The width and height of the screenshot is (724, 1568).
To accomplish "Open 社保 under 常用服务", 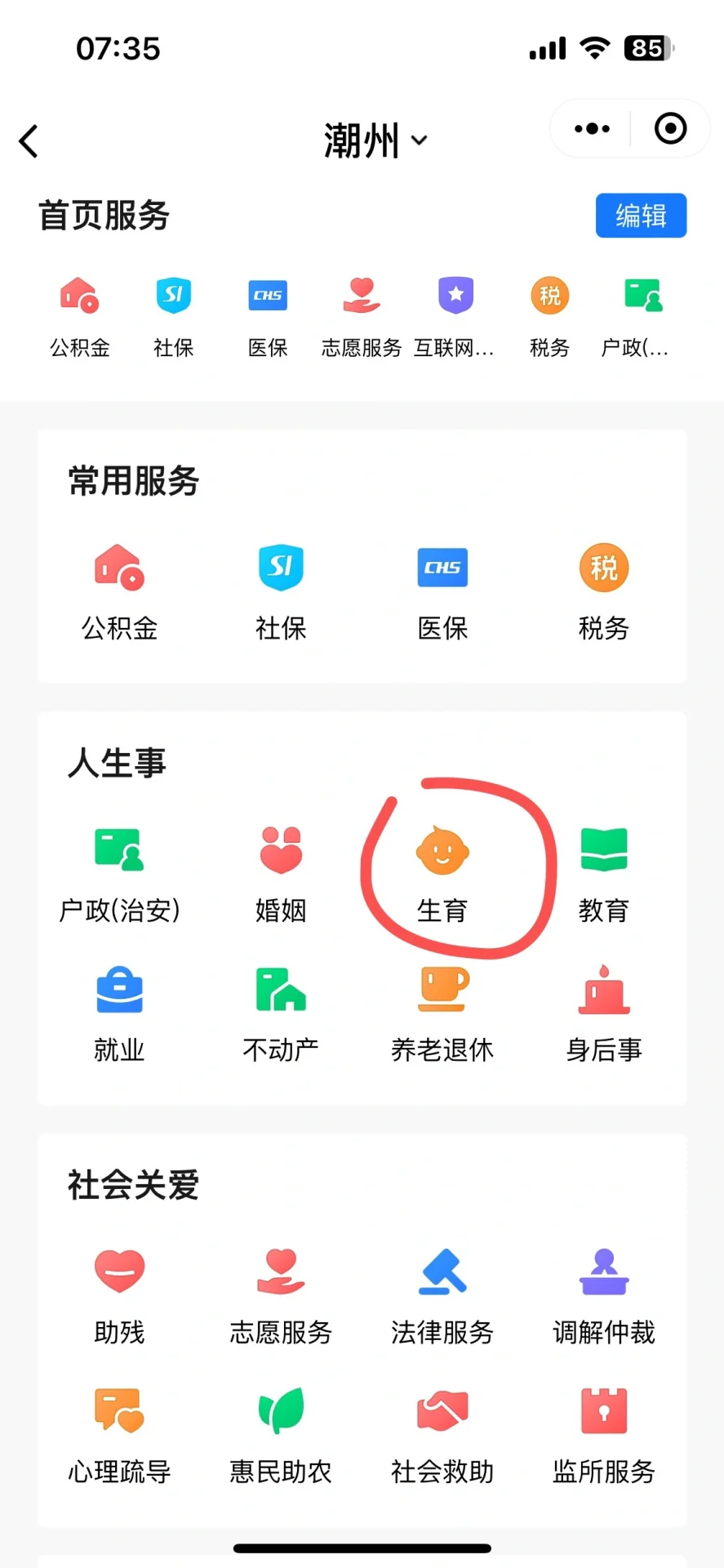I will 281,591.
